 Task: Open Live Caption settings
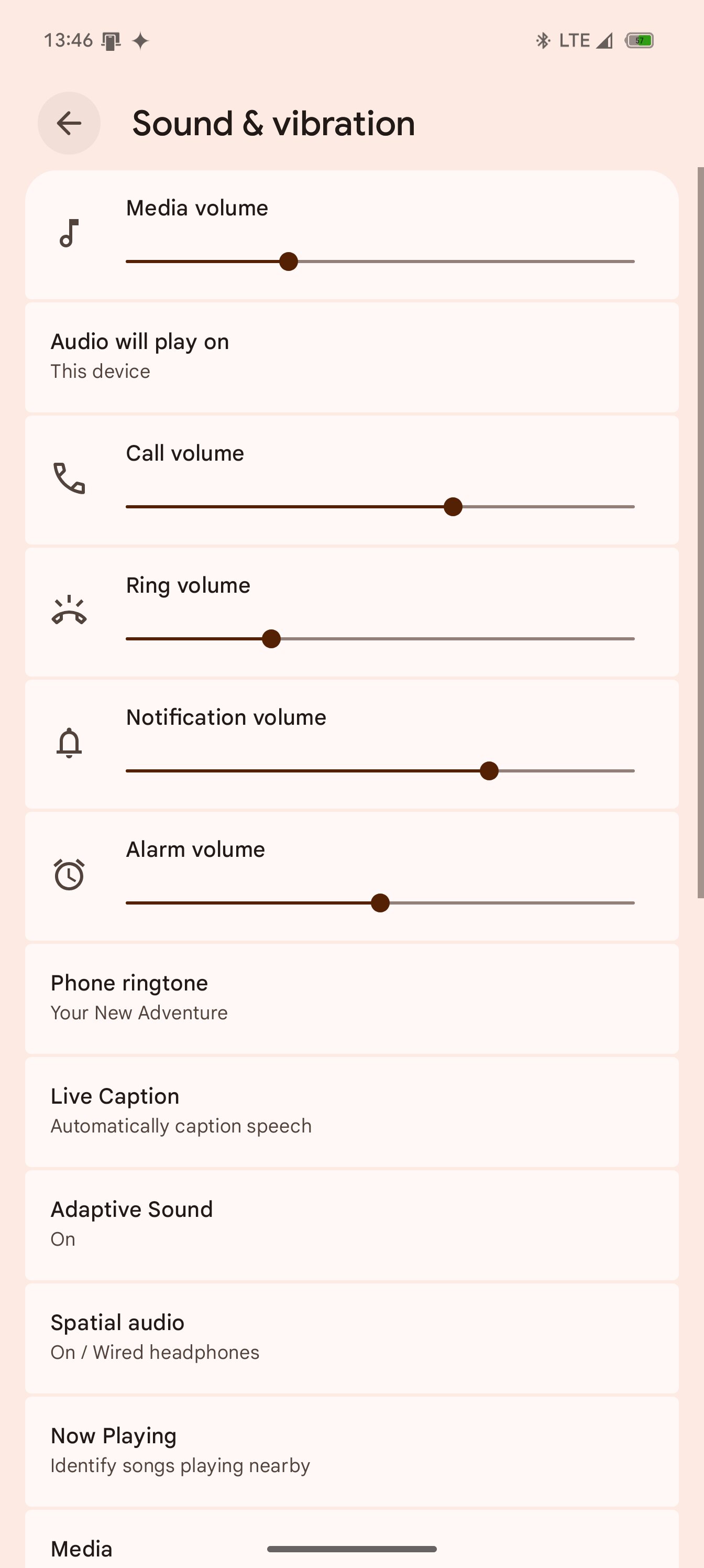(351, 1112)
